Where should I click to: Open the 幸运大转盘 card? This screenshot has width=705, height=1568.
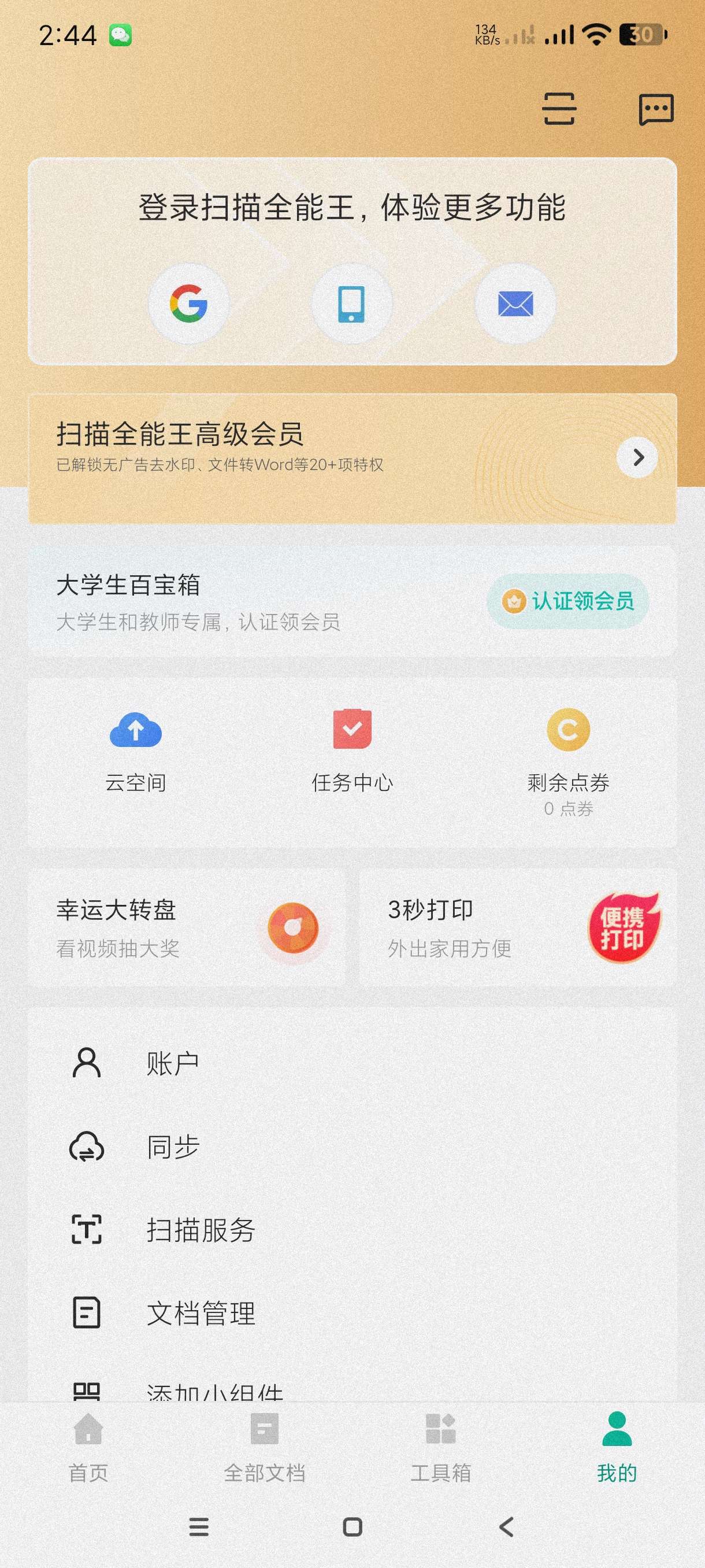tap(186, 927)
